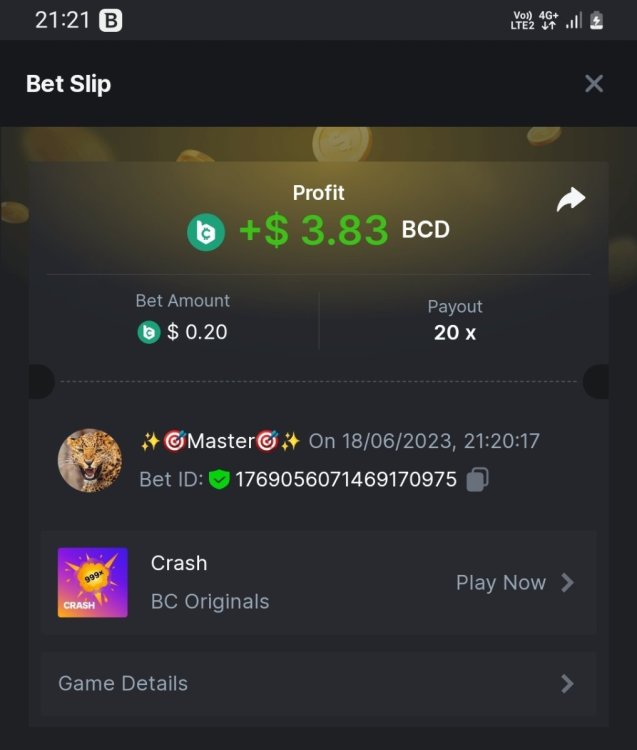Screen dimensions: 637x750
Task: Share this bet slip
Action: tap(570, 200)
